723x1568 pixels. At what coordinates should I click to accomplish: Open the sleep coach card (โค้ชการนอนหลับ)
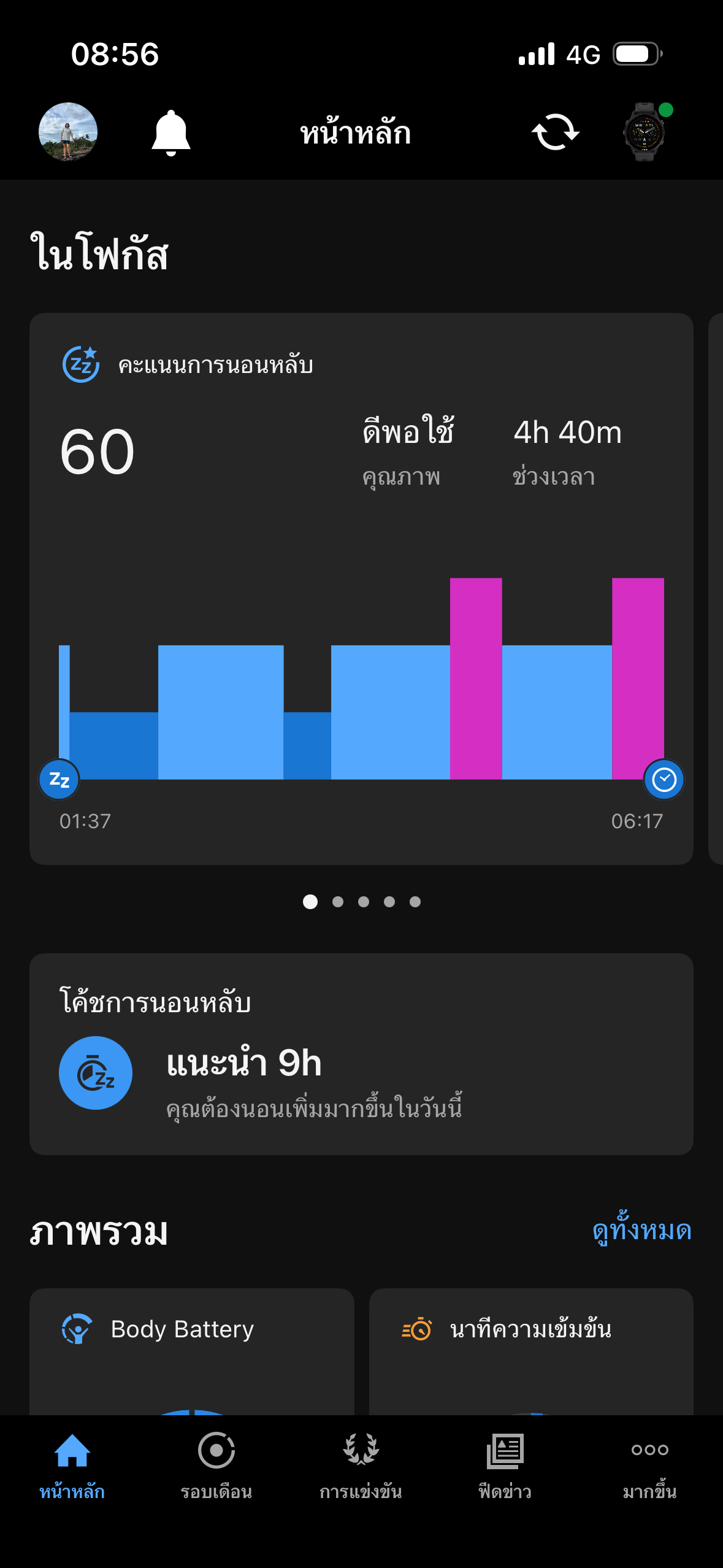coord(361,1053)
